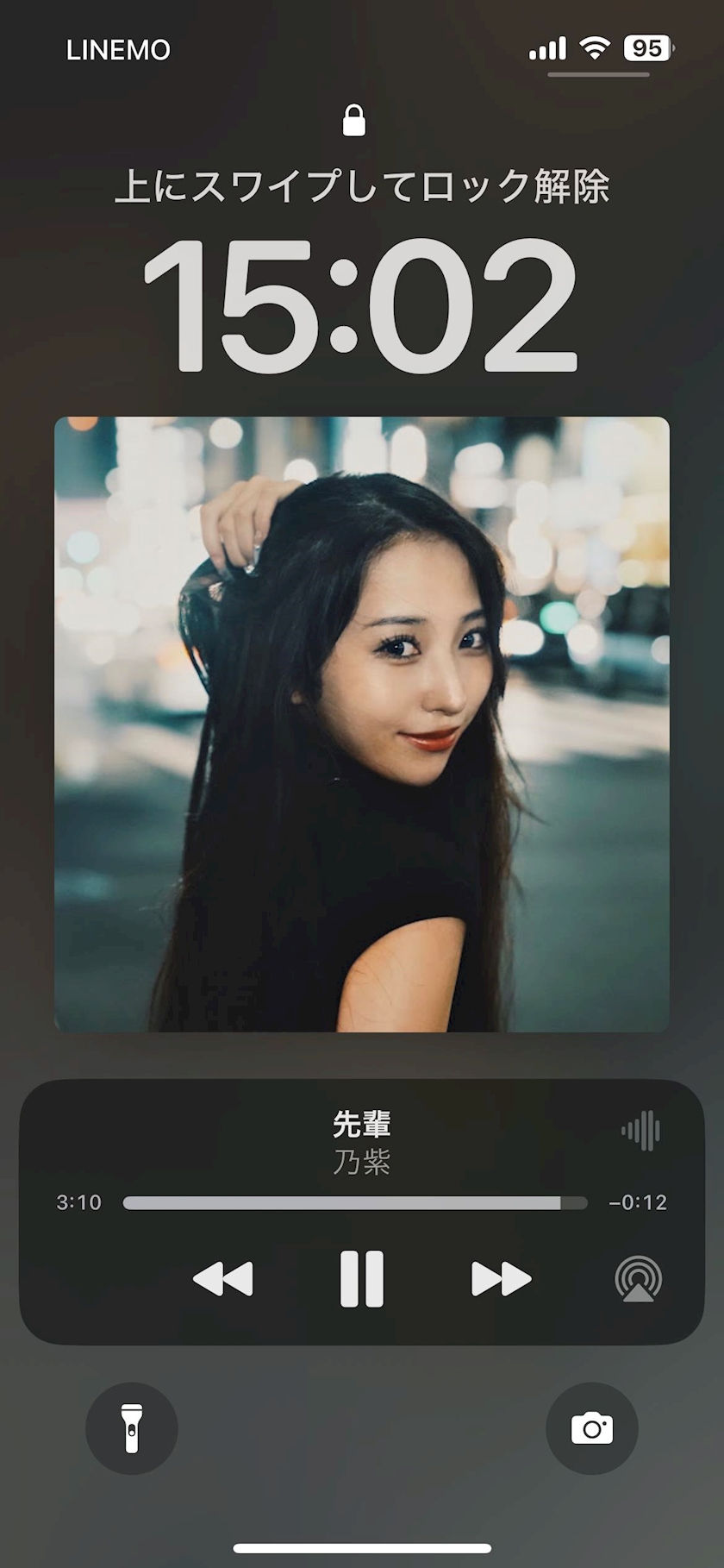The image size is (724, 1568).
Task: Open the album artwork for 先輩
Action: click(x=362, y=724)
